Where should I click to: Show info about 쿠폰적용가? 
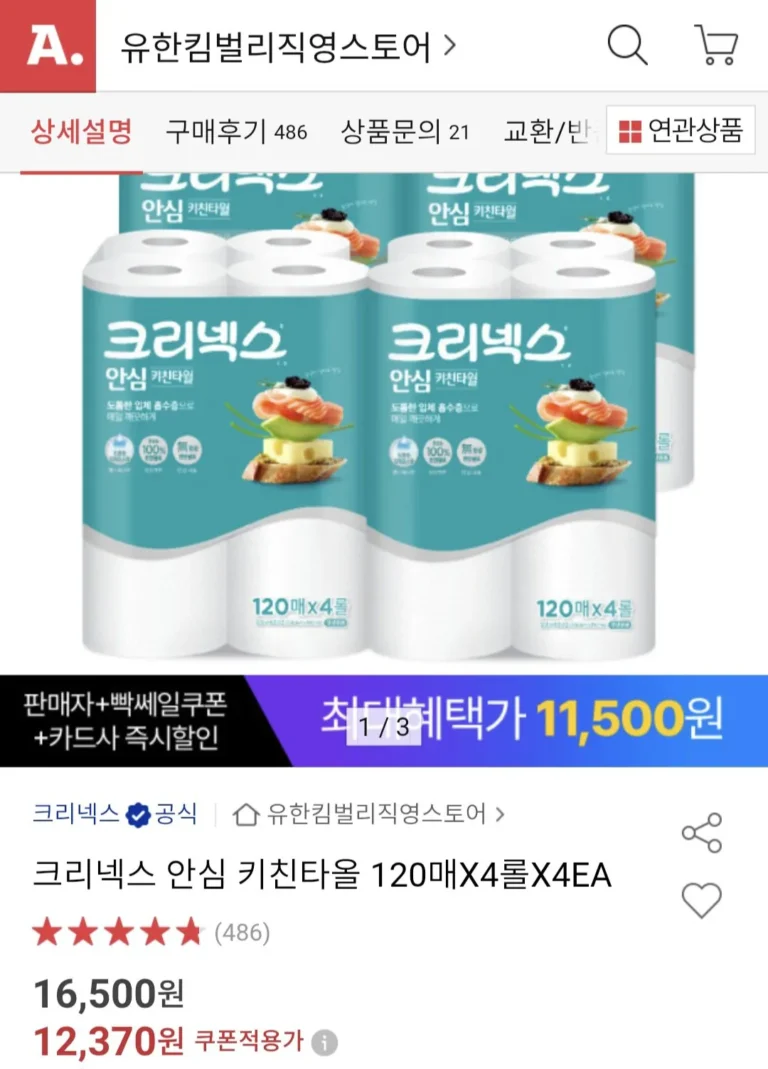[x=323, y=1043]
